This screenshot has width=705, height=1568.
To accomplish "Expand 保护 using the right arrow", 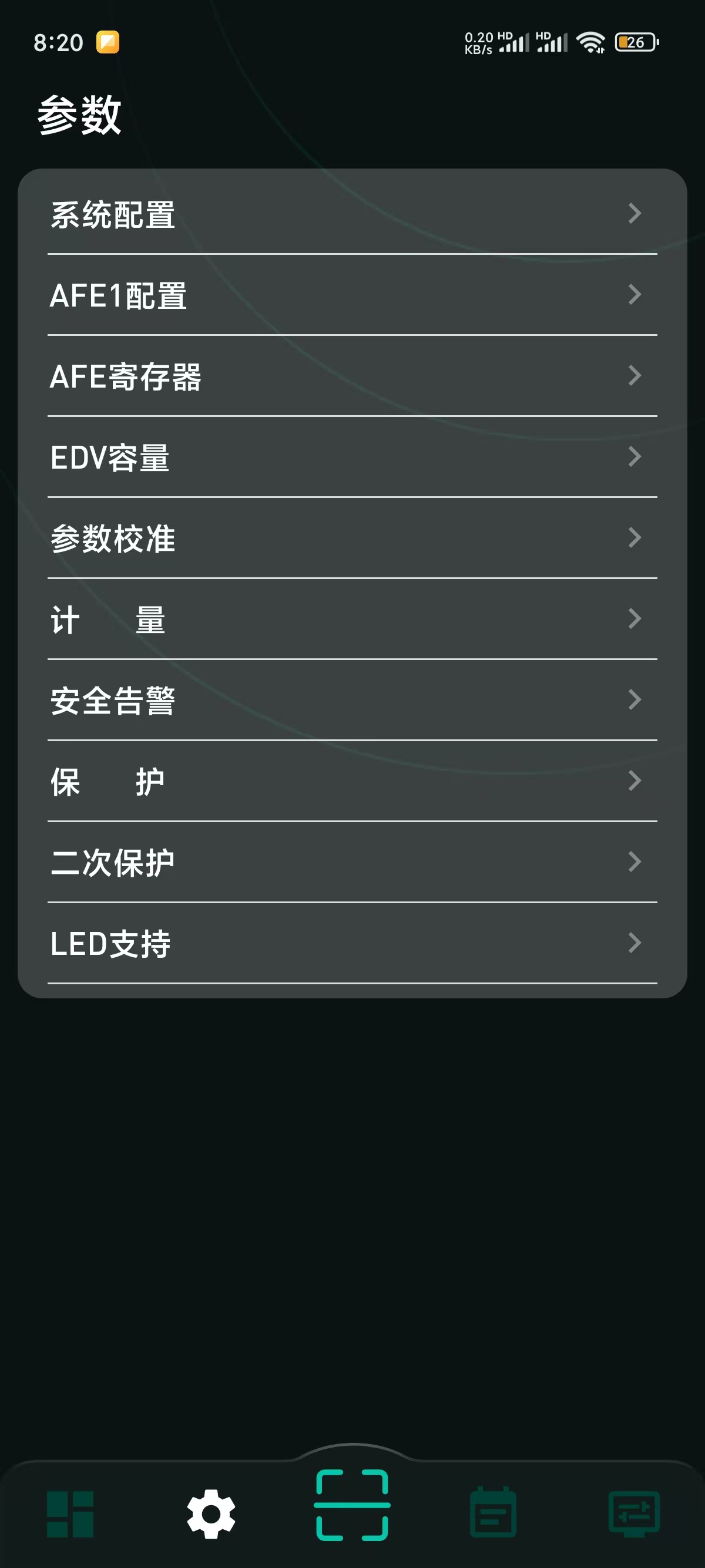I will click(636, 780).
